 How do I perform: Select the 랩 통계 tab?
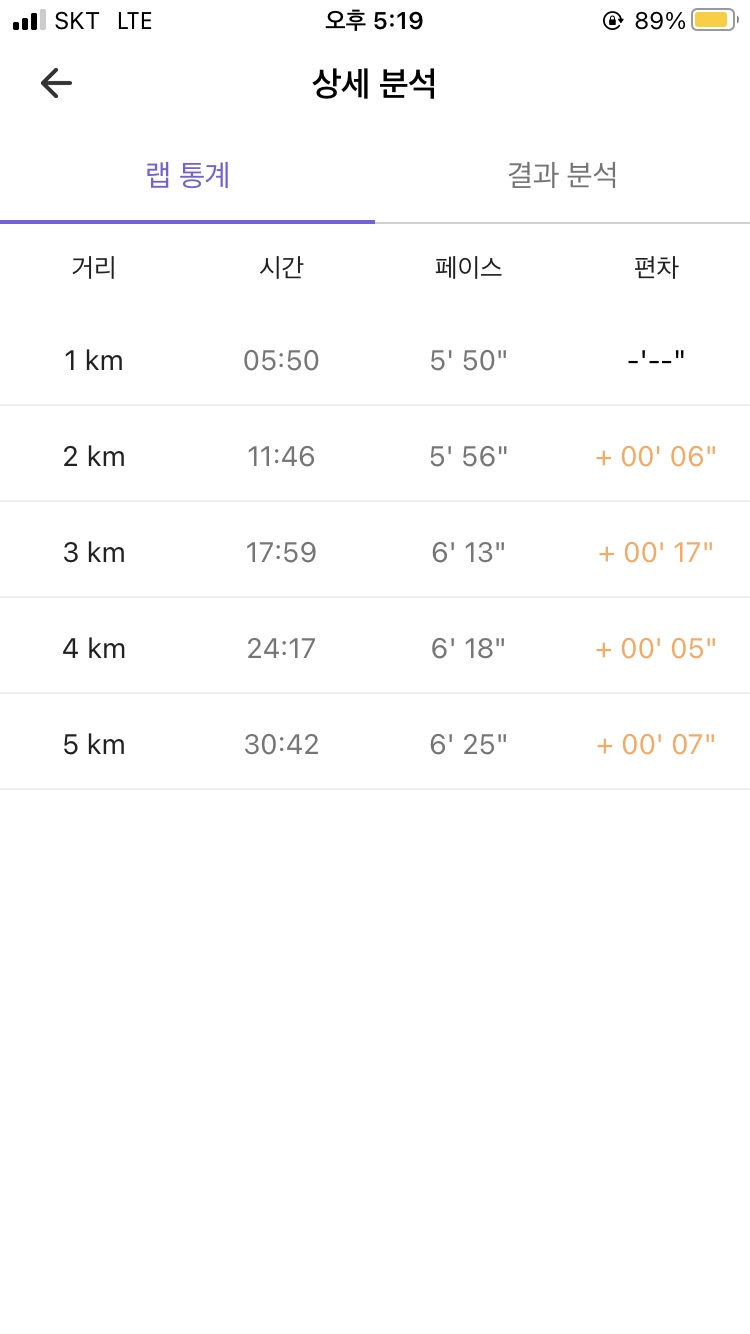click(x=188, y=176)
